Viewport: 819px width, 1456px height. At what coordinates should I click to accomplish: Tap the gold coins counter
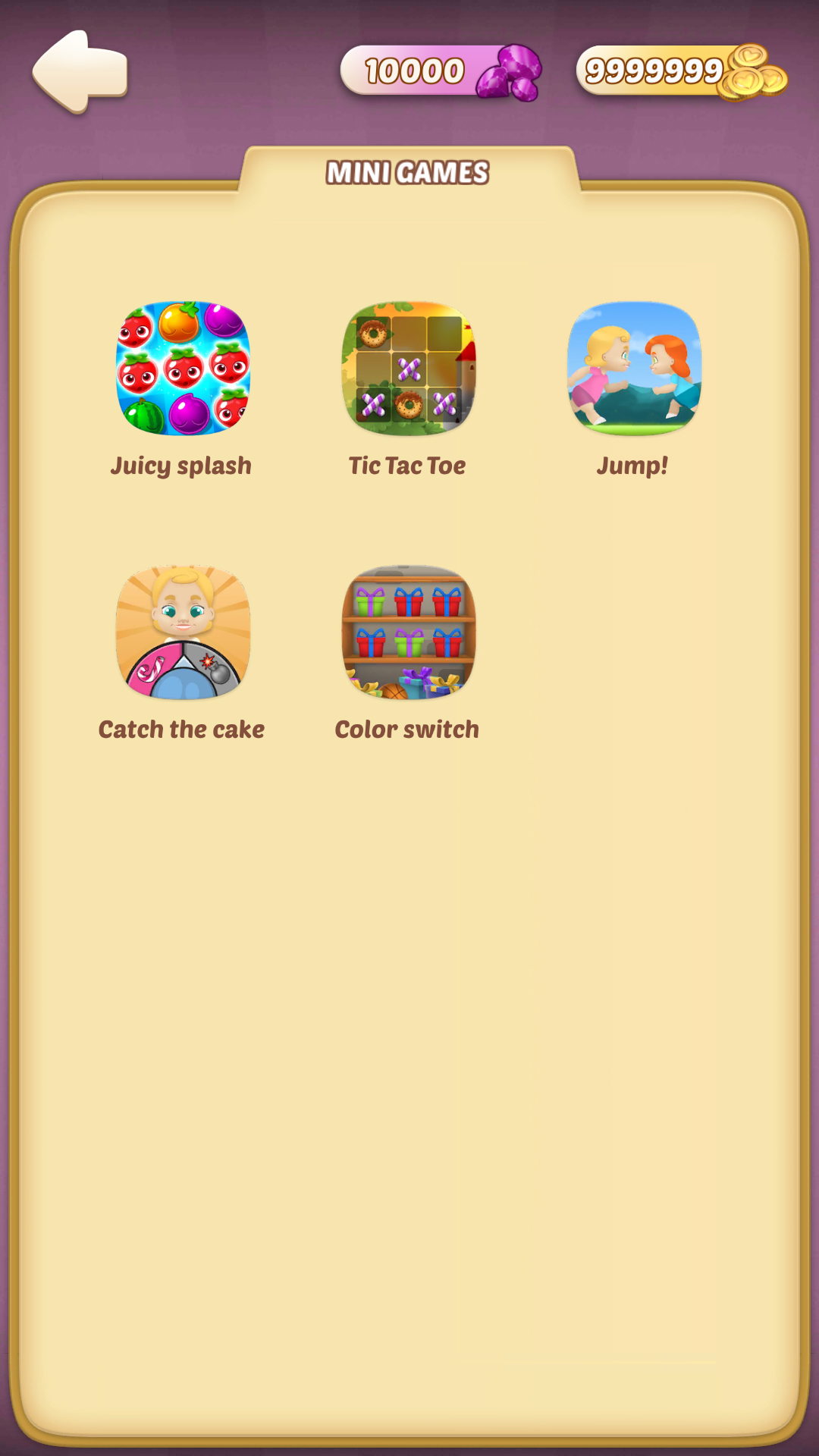coord(680,71)
